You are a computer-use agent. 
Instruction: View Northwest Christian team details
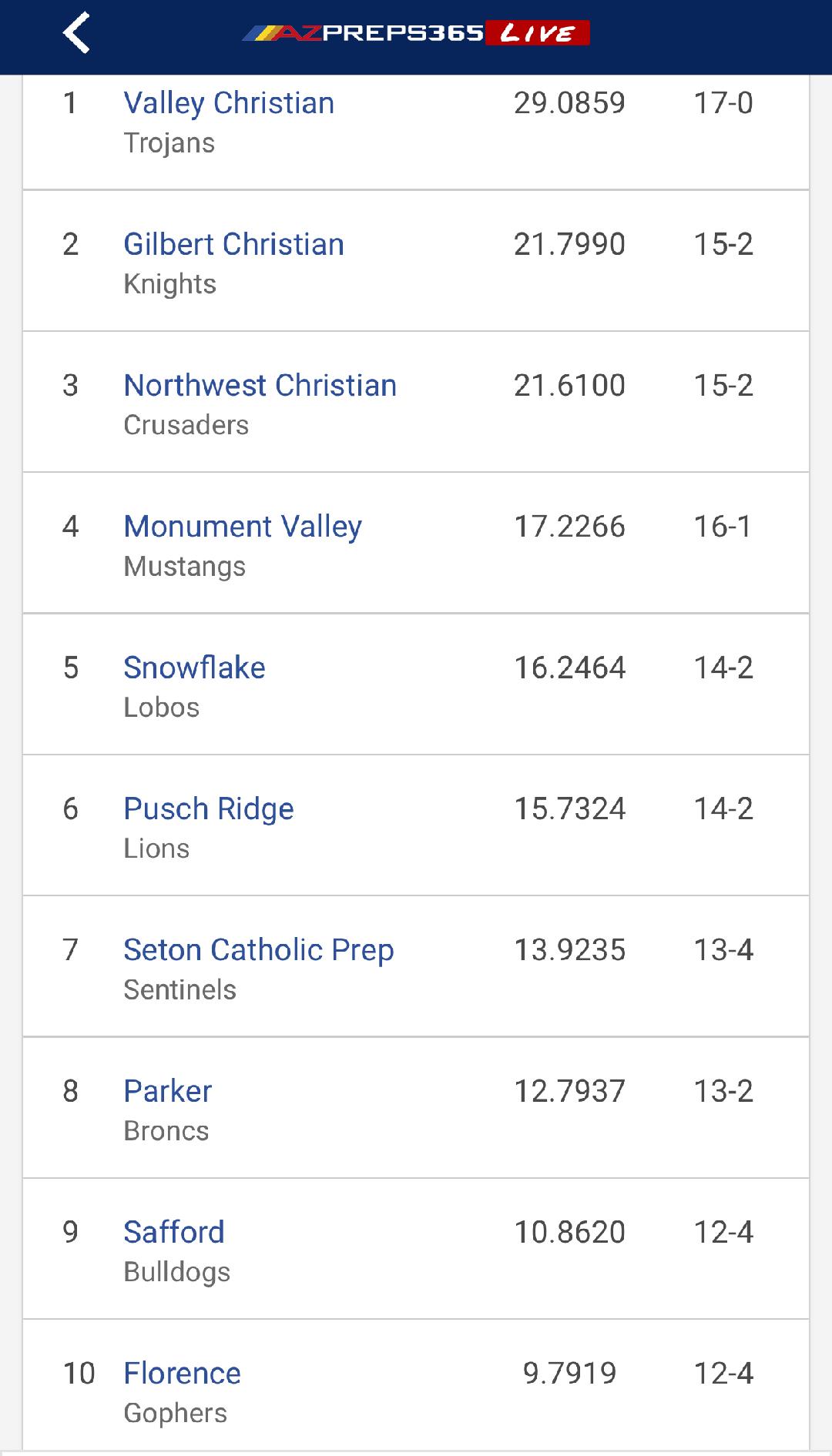(x=260, y=385)
